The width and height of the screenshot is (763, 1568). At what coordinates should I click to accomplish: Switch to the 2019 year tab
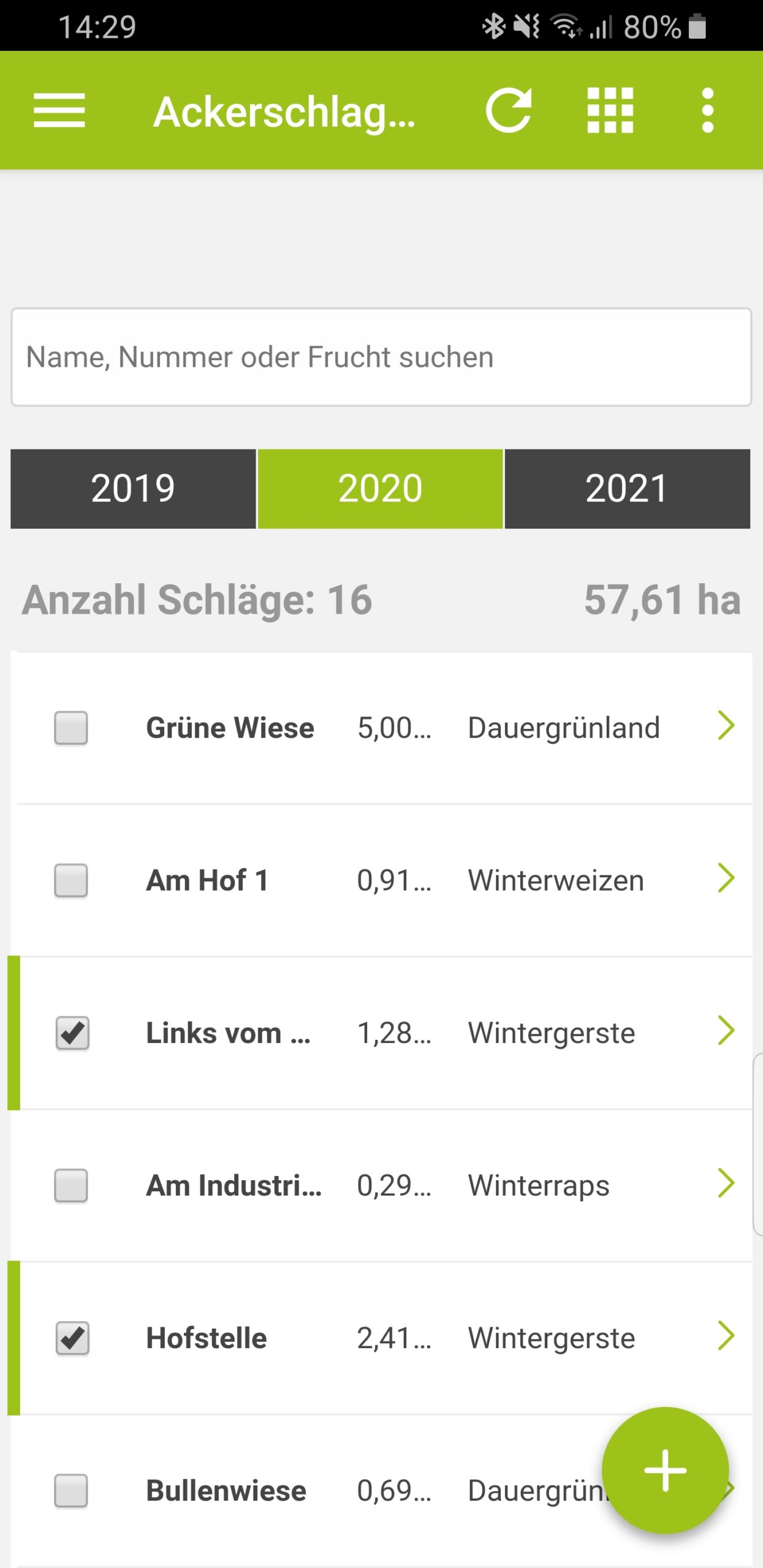[133, 489]
